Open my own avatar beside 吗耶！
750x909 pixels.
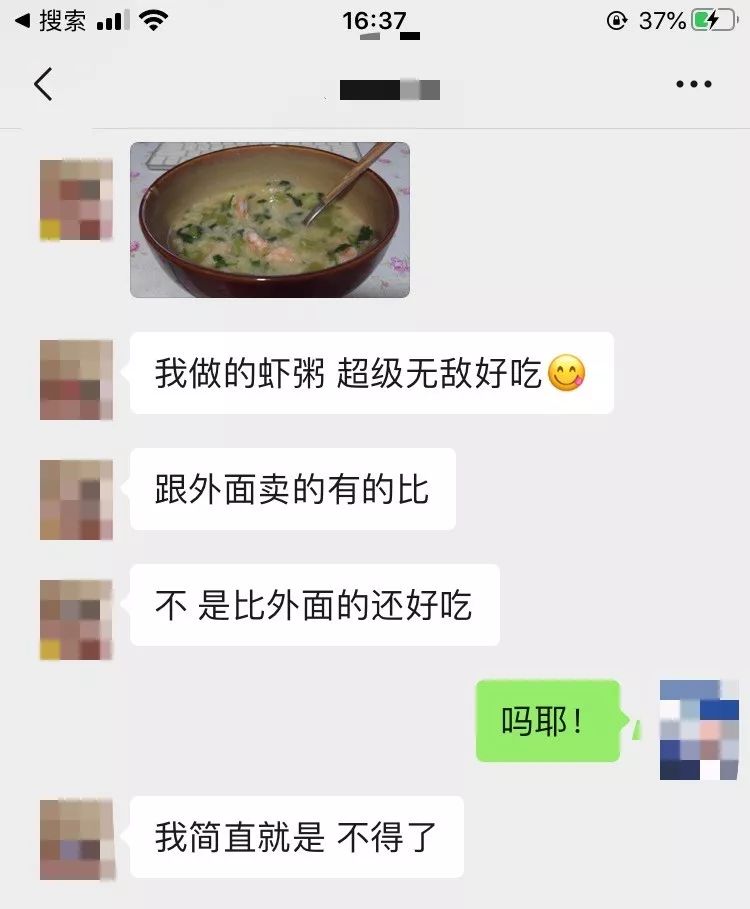[699, 730]
